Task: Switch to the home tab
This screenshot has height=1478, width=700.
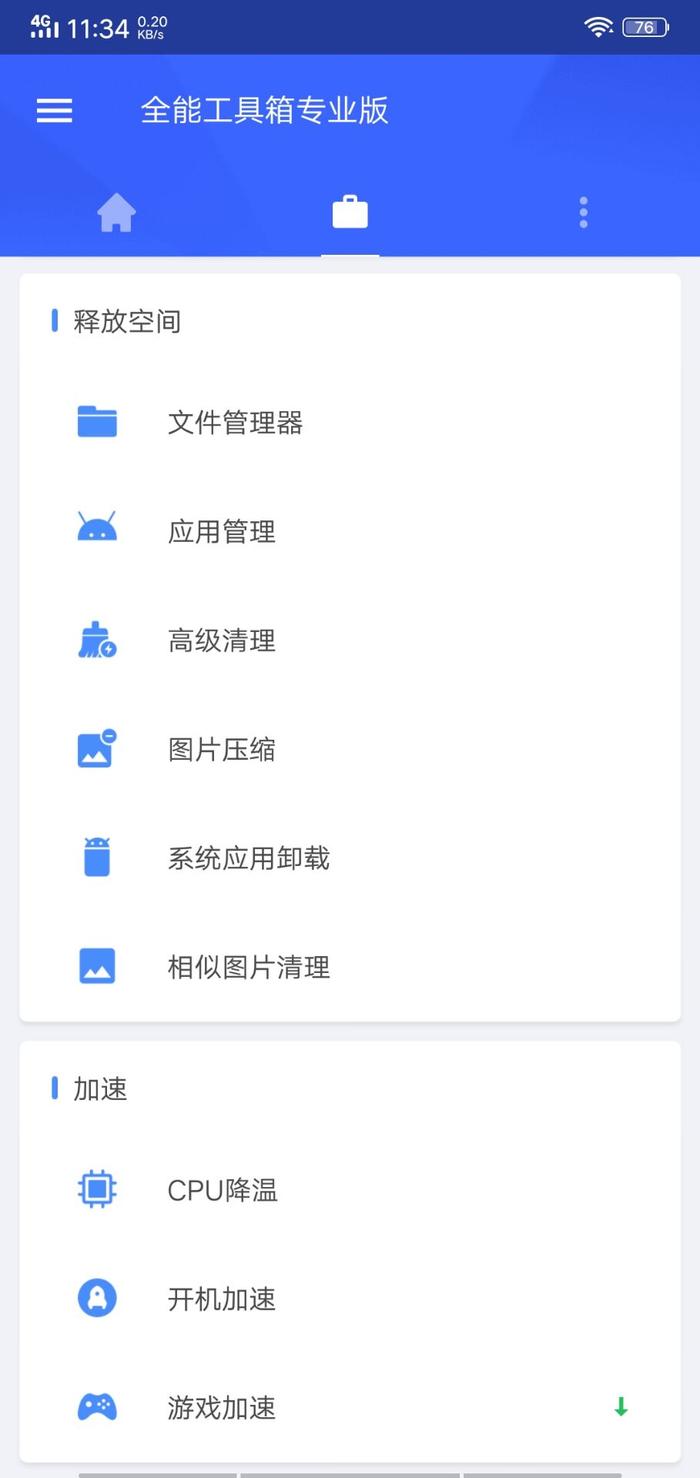Action: [116, 213]
